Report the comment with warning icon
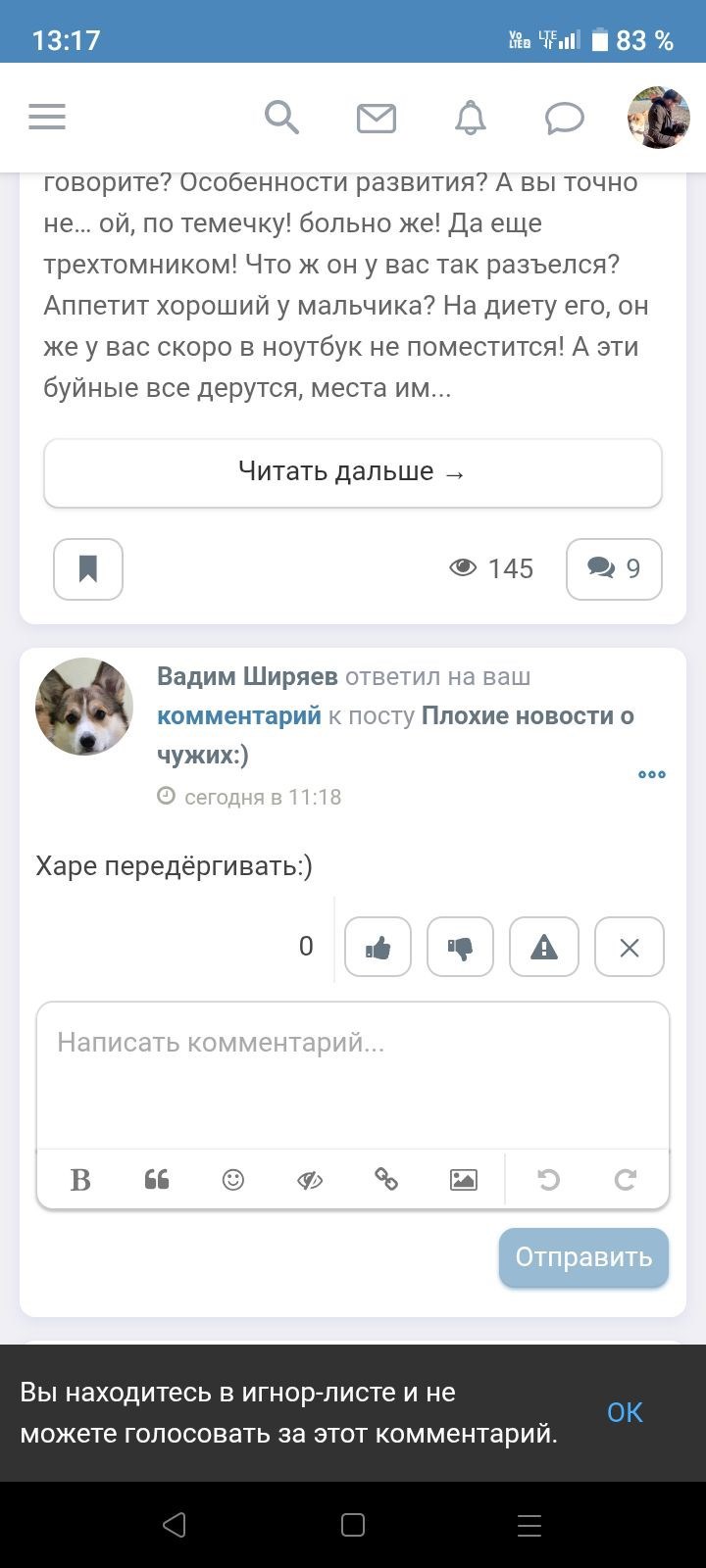 click(x=544, y=947)
